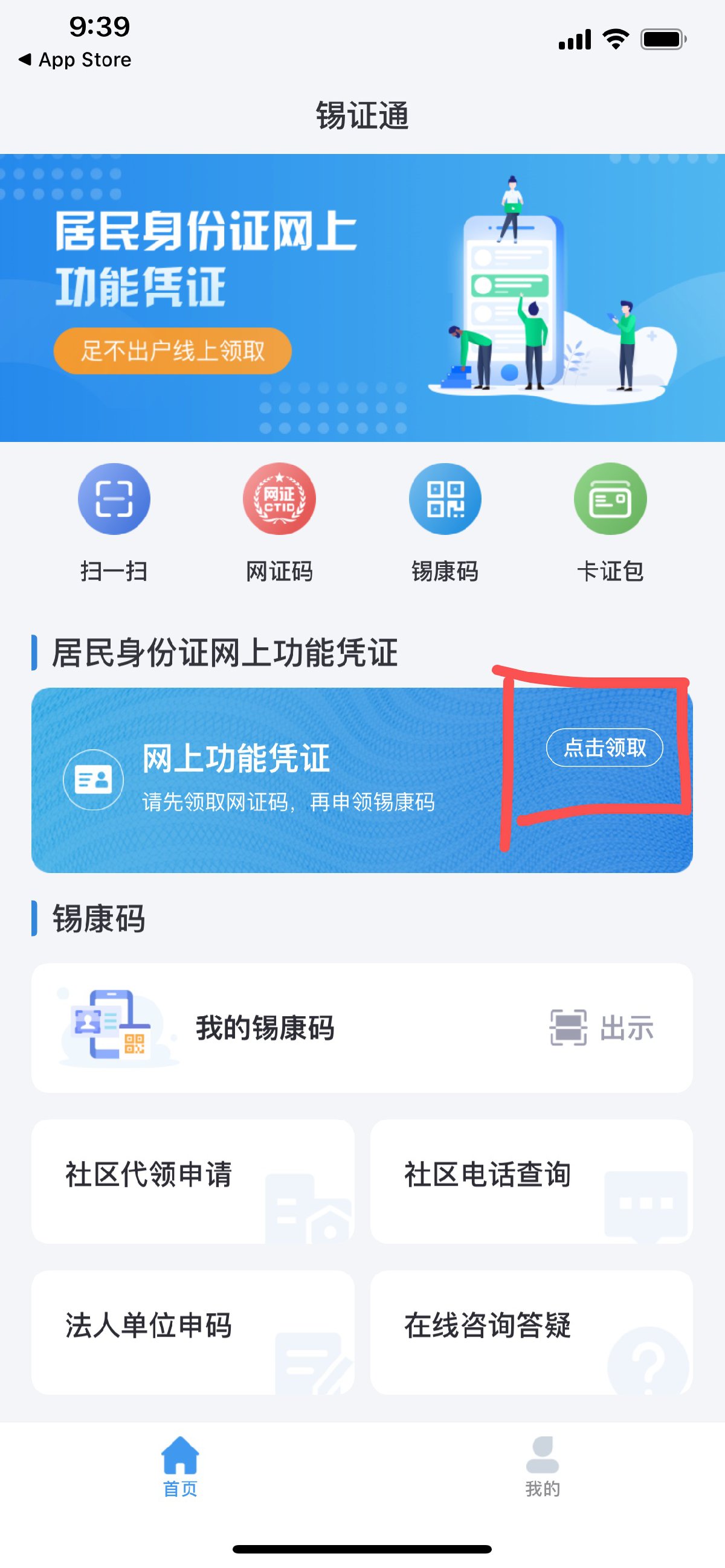This screenshot has width=725, height=1568.
Task: Show 我的锡康码 via 出示
Action: click(602, 1028)
